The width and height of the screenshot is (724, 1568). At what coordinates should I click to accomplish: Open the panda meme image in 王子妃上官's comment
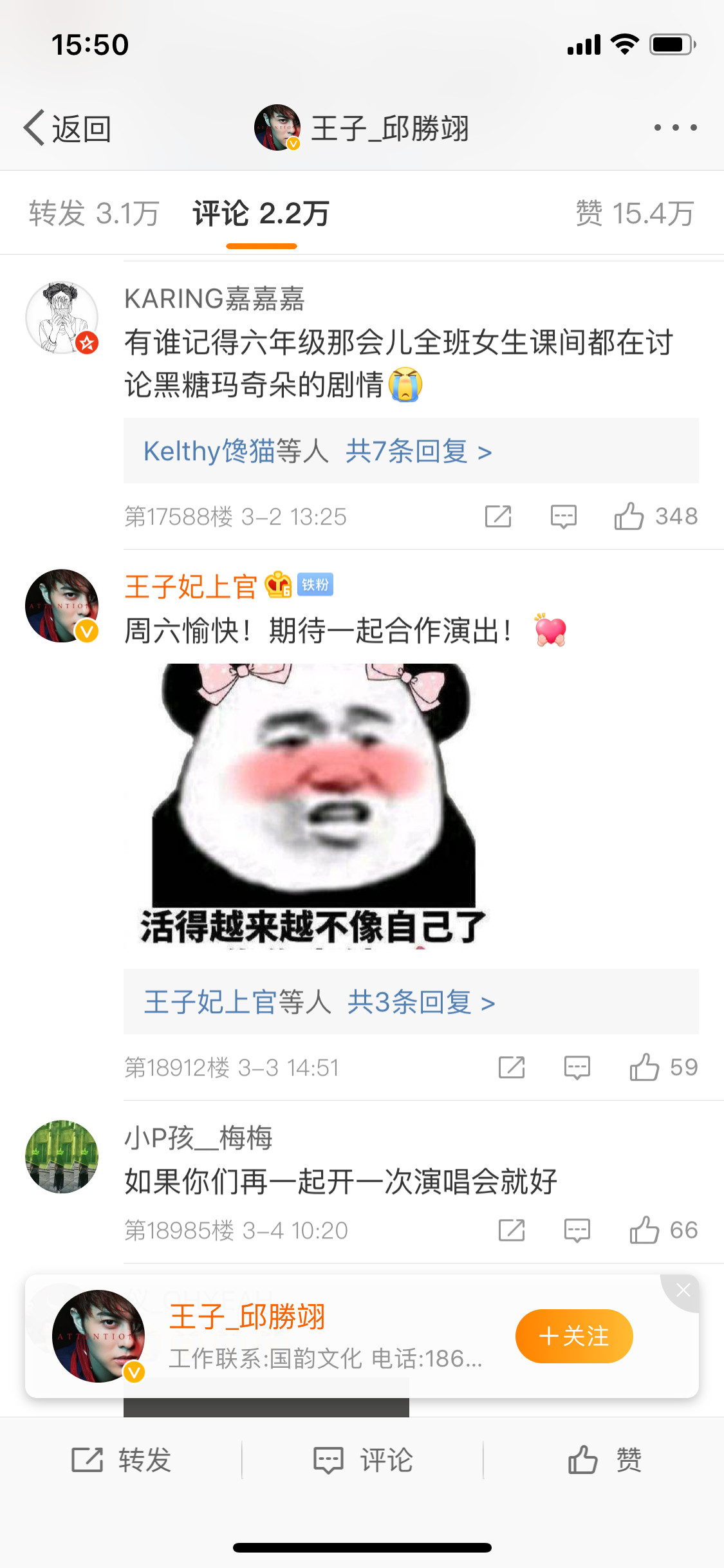tap(313, 805)
